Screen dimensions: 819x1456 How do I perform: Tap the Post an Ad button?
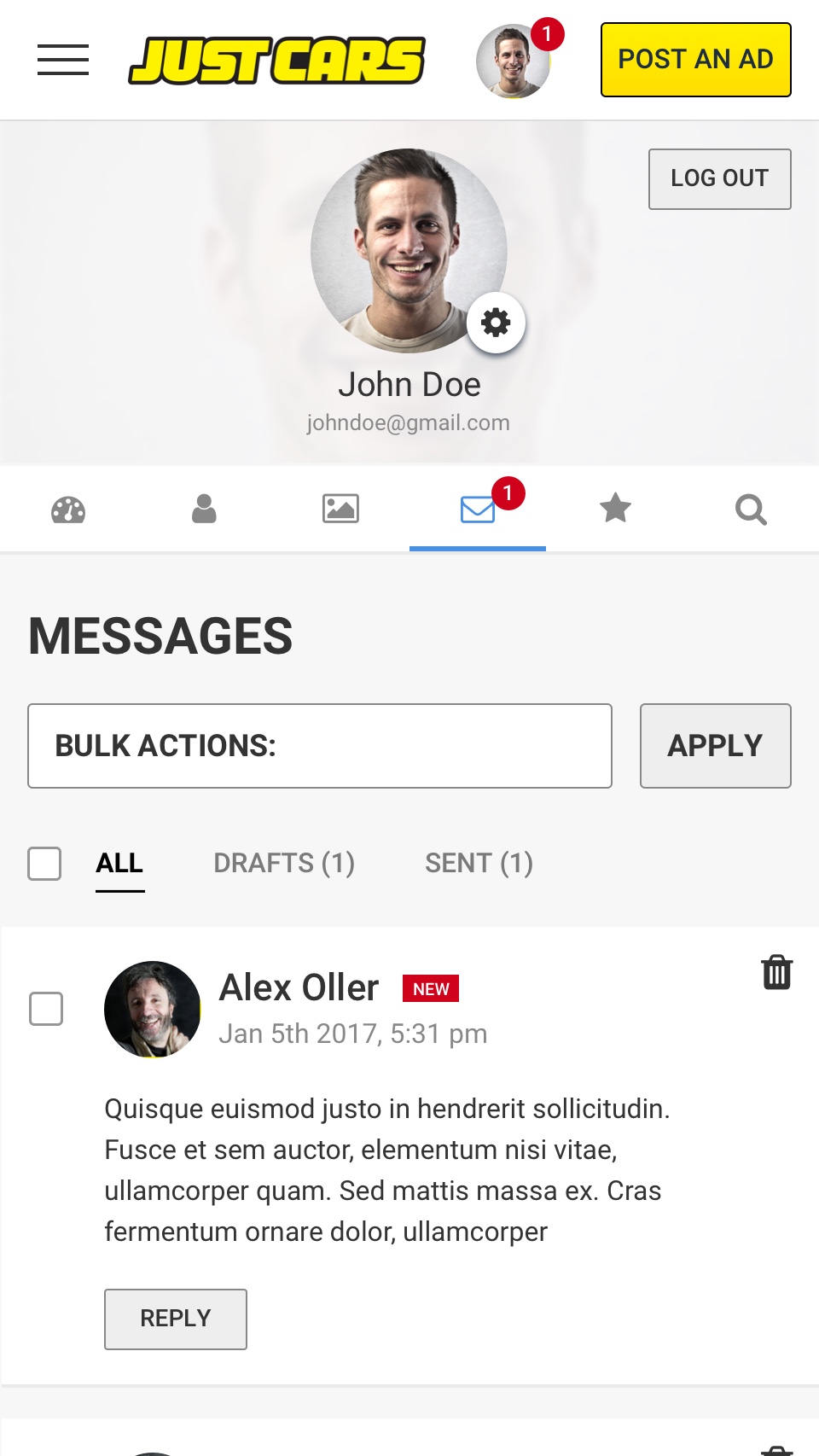tap(696, 60)
